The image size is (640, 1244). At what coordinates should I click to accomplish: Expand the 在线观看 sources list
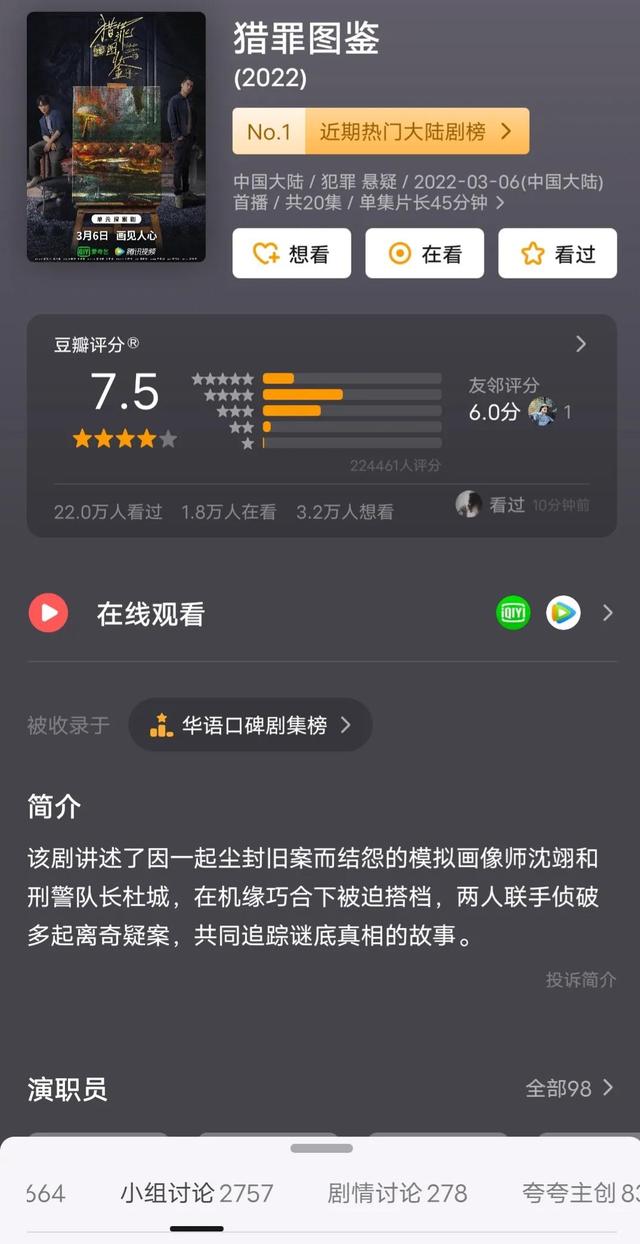tap(608, 613)
